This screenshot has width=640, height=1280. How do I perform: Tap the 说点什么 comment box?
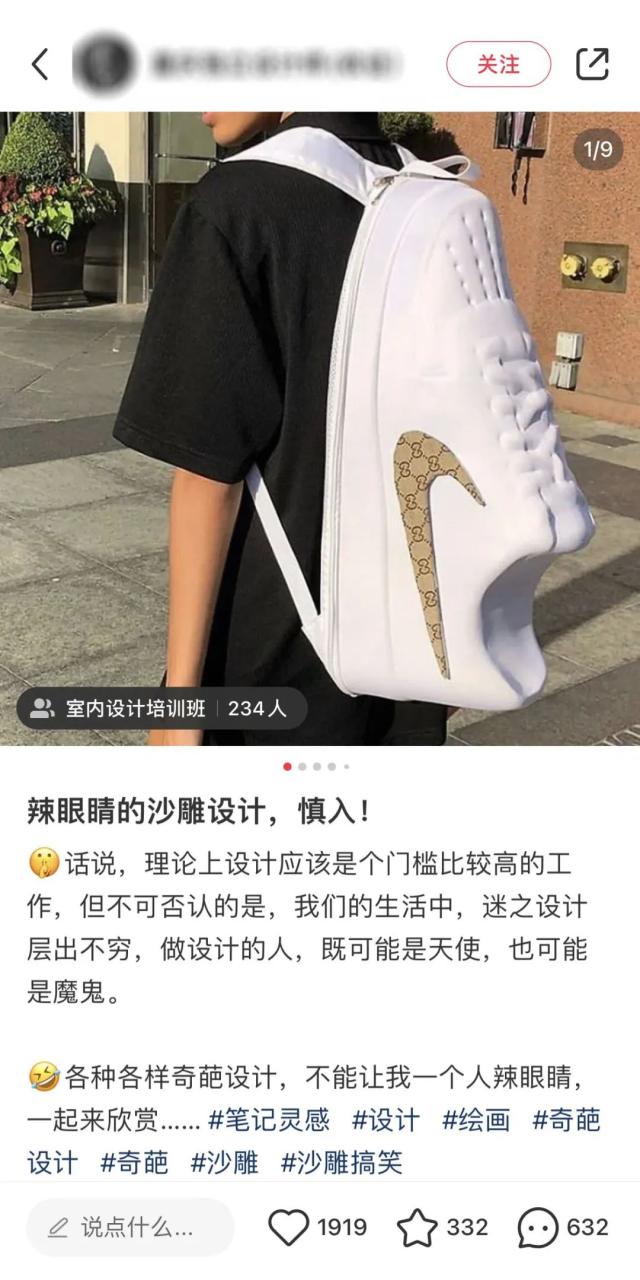tap(130, 1227)
